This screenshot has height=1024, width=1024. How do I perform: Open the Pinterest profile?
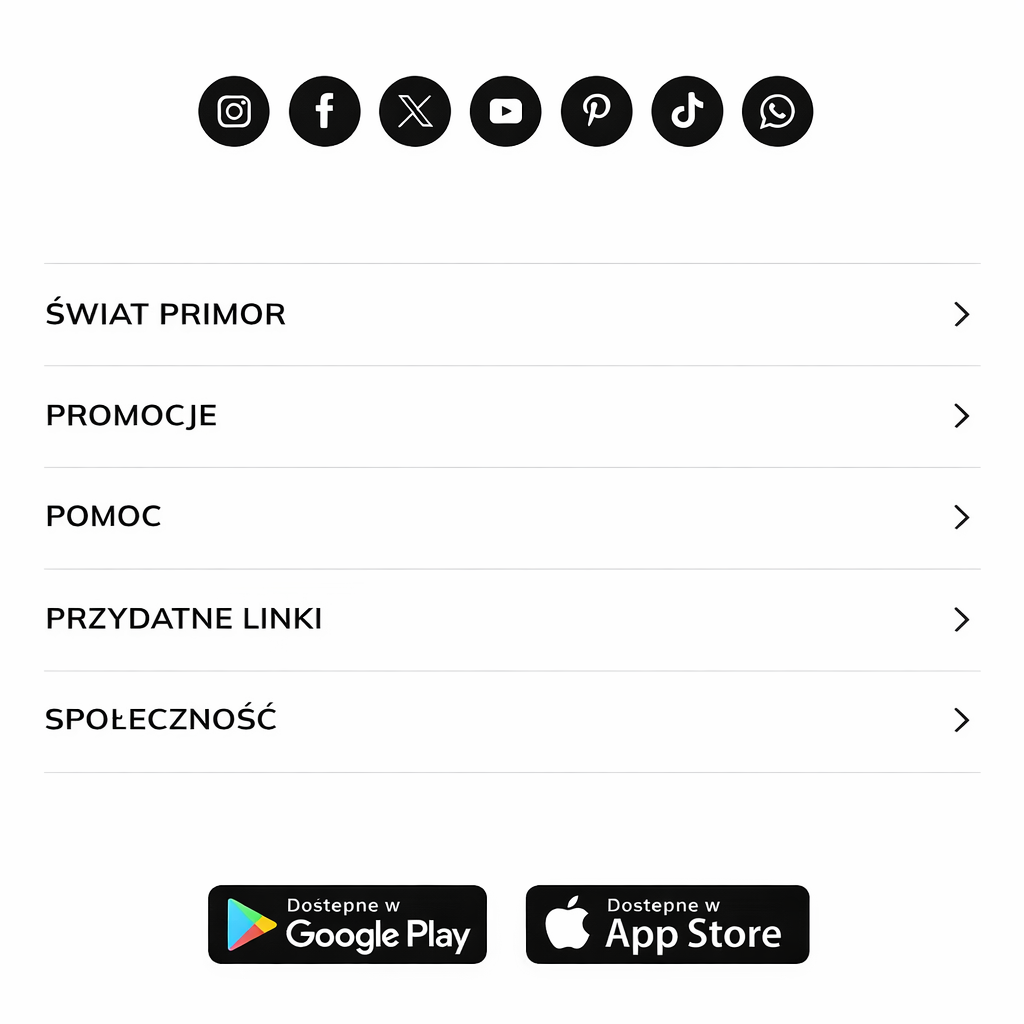(x=596, y=111)
